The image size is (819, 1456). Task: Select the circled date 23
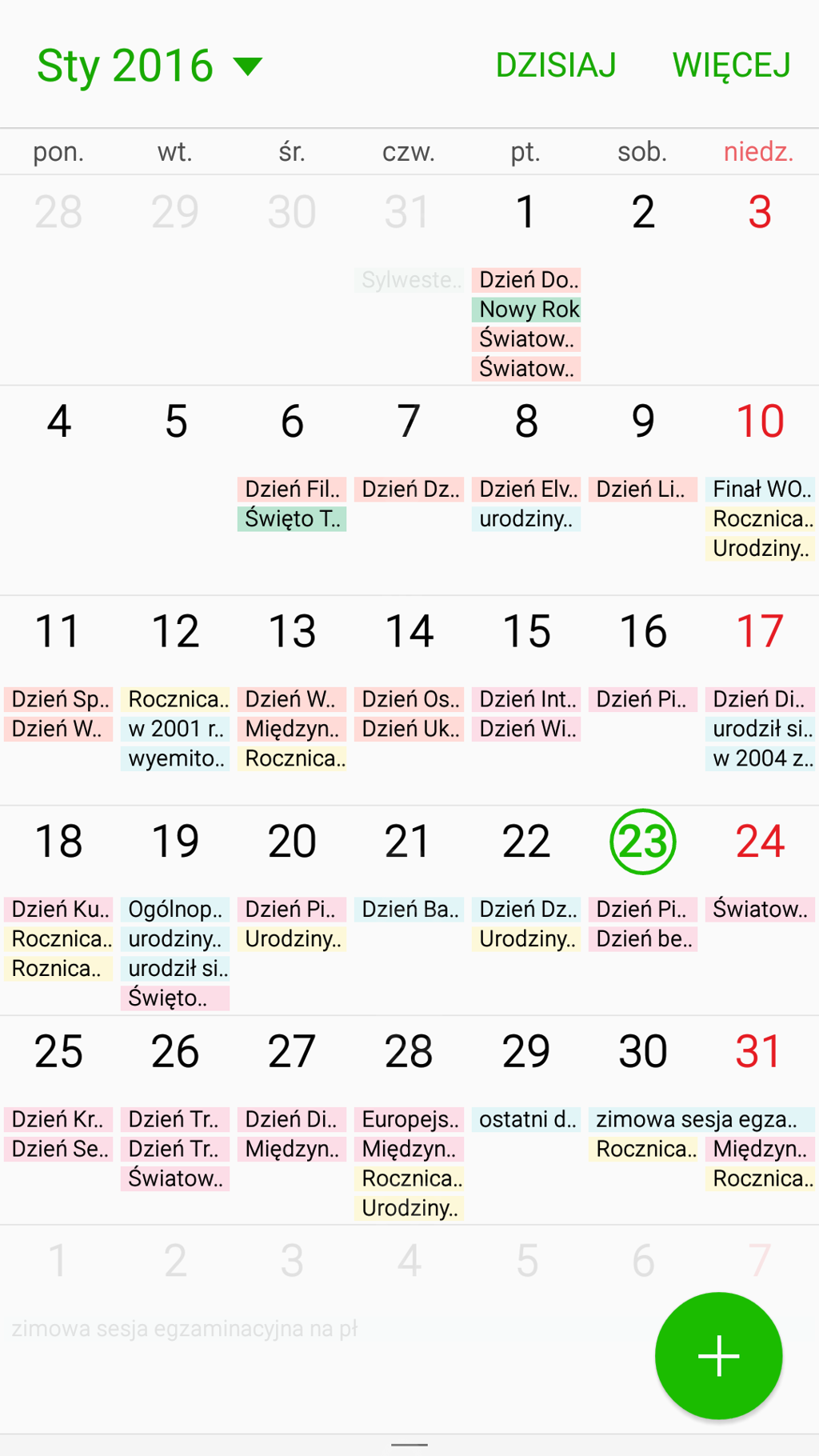[x=643, y=842]
